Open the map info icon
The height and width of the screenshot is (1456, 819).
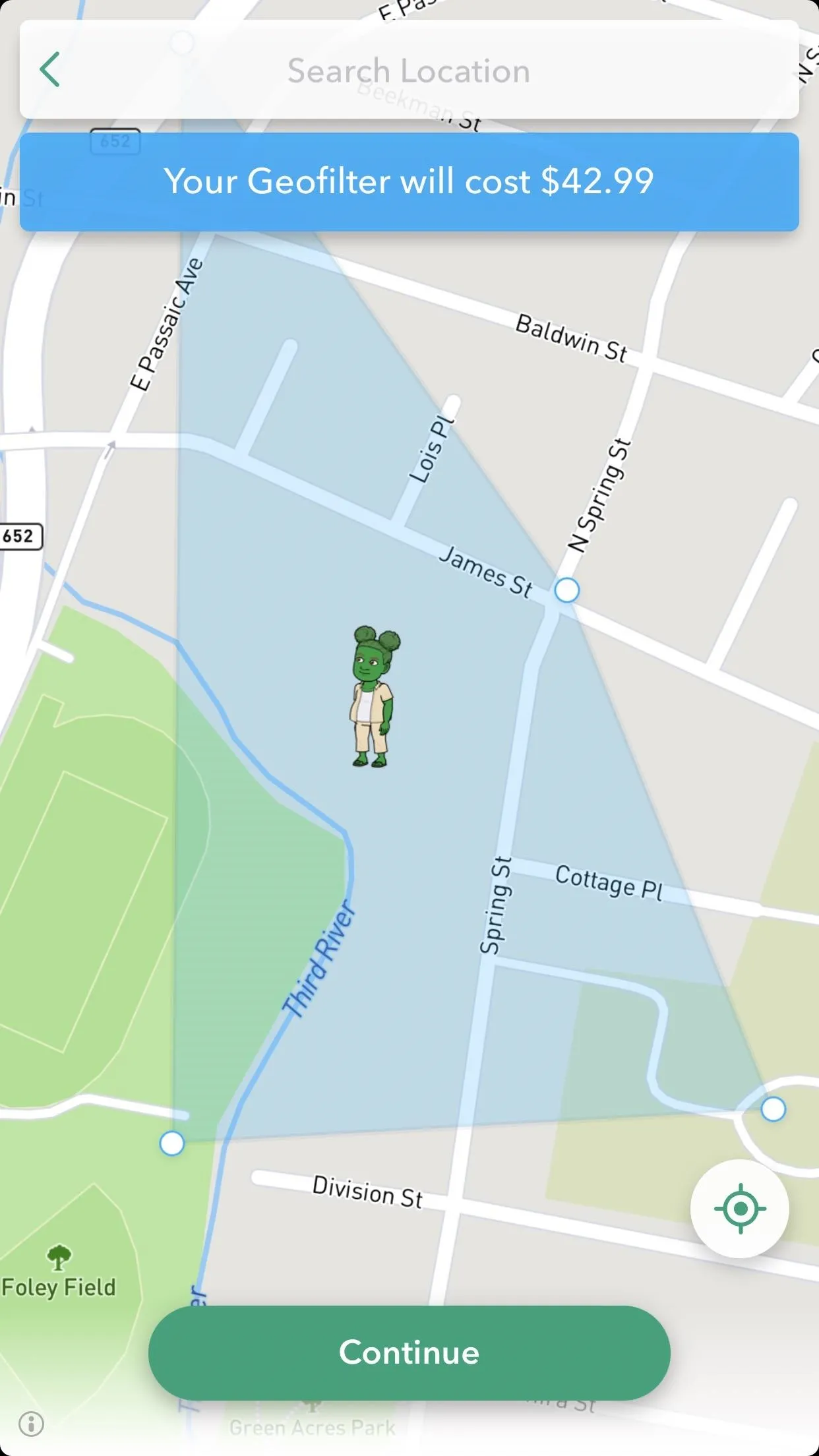pyautogui.click(x=31, y=1424)
